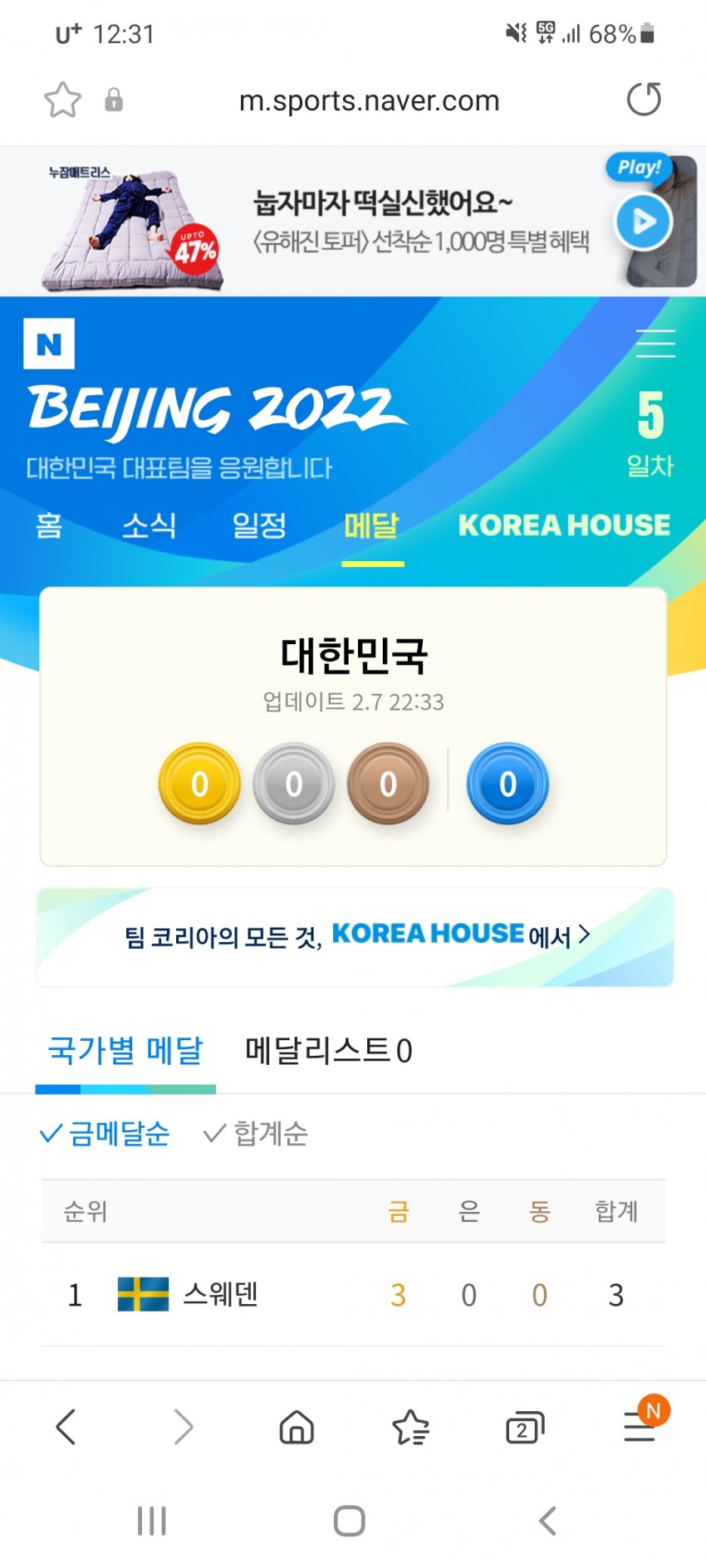
Task: Play the mattress topper ad video
Action: 643,222
